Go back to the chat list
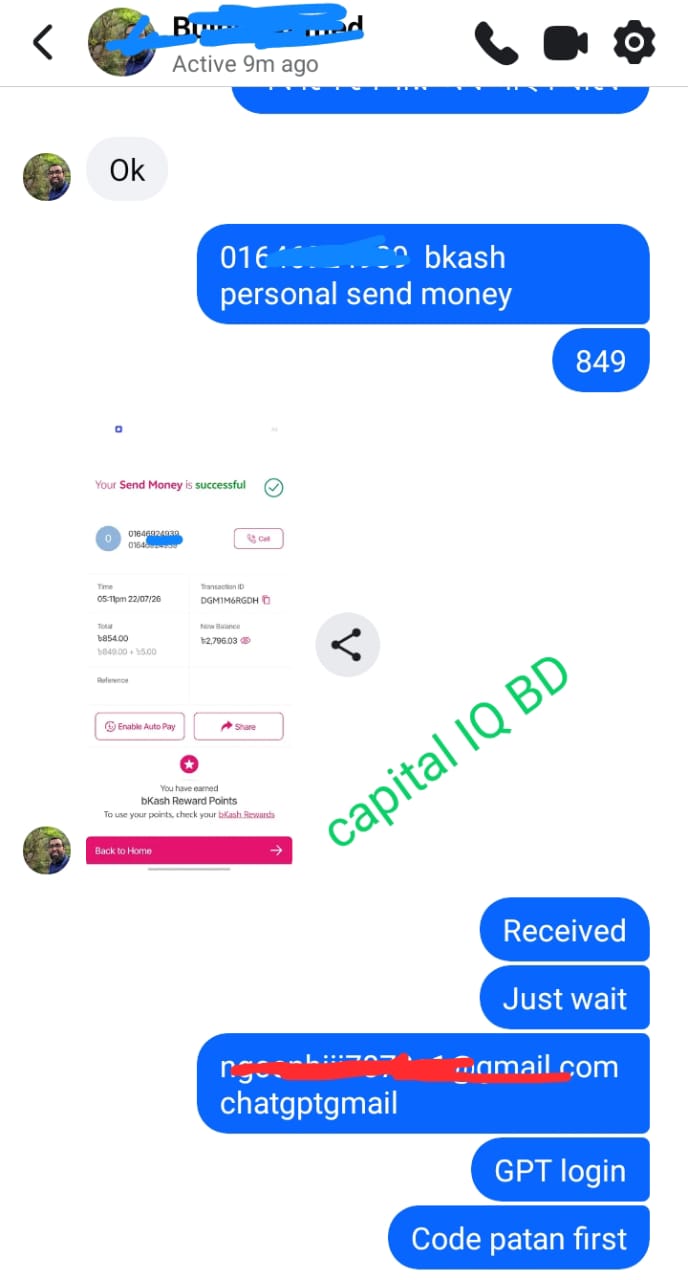688x1280 pixels. pos(43,43)
